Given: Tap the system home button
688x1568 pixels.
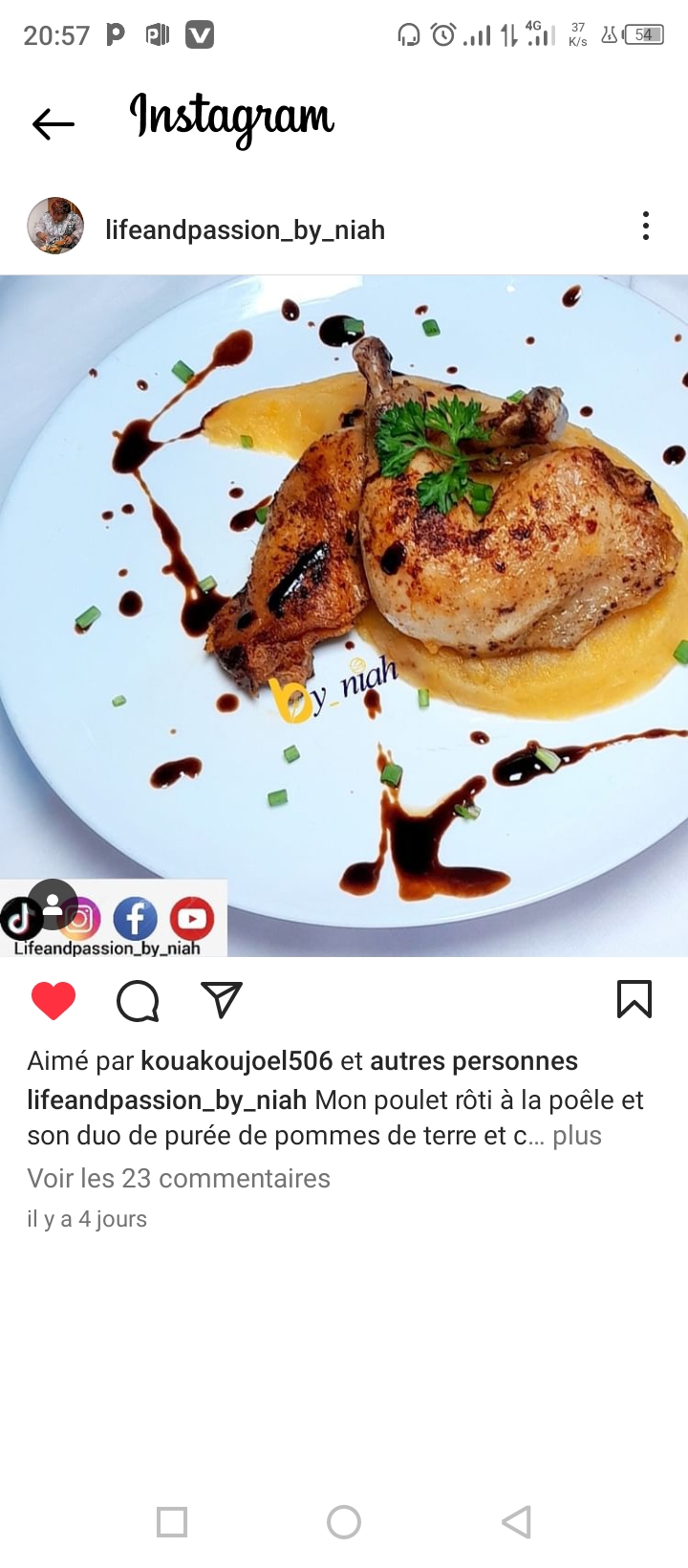Looking at the screenshot, I should [344, 1521].
